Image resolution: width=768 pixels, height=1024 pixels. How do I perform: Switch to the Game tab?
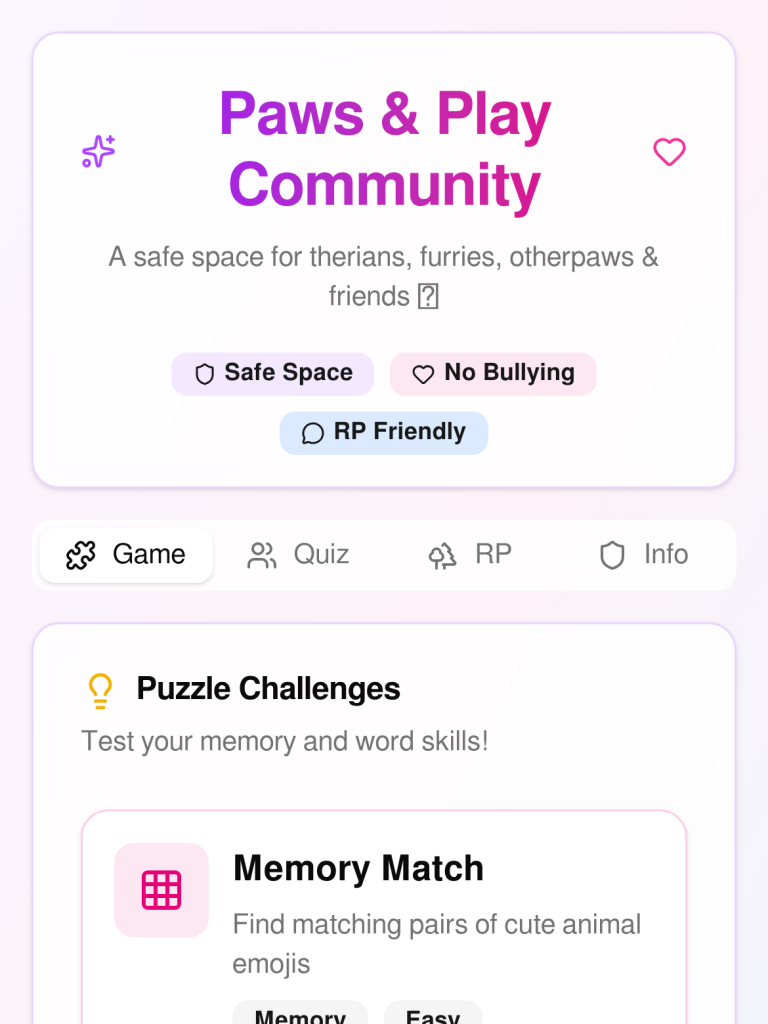point(125,555)
